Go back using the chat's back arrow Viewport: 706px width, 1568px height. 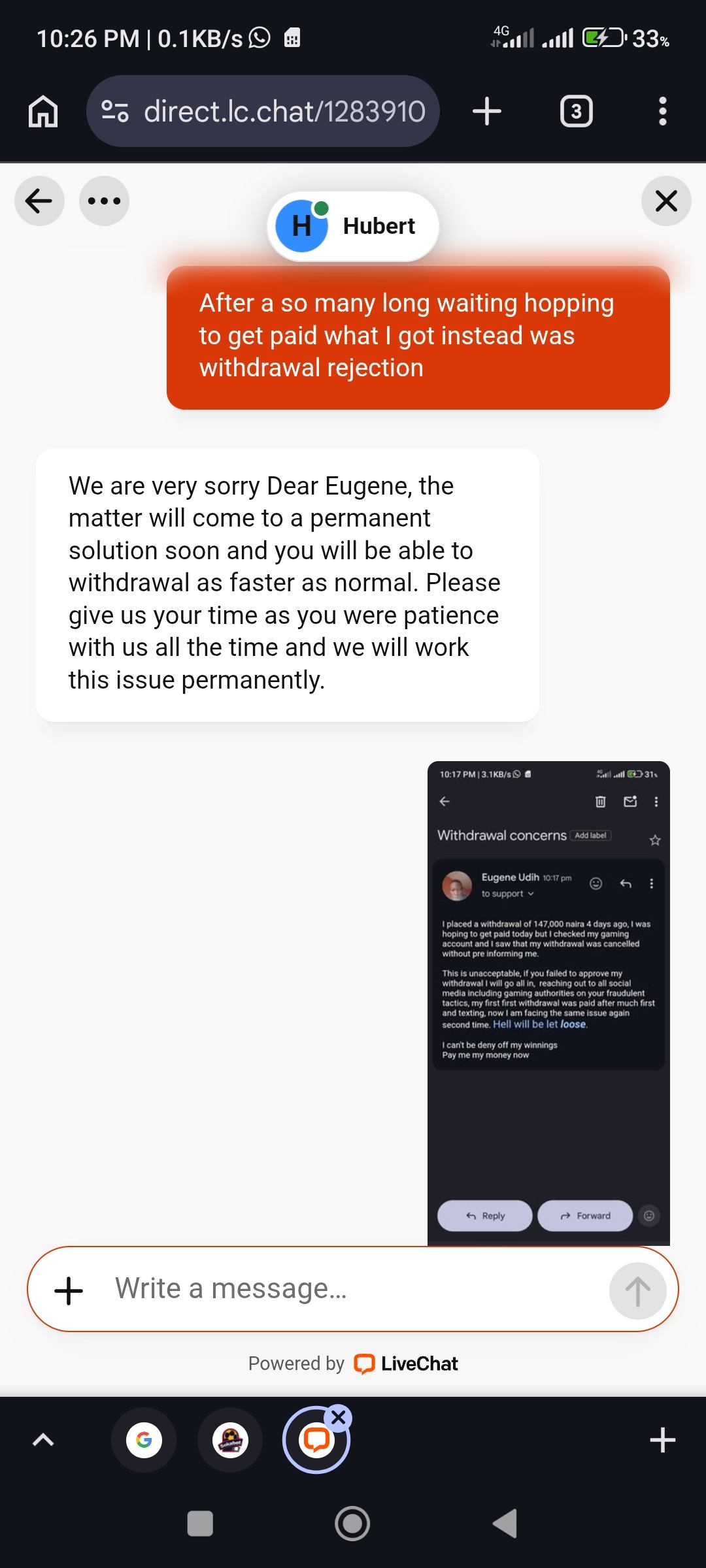click(x=39, y=201)
